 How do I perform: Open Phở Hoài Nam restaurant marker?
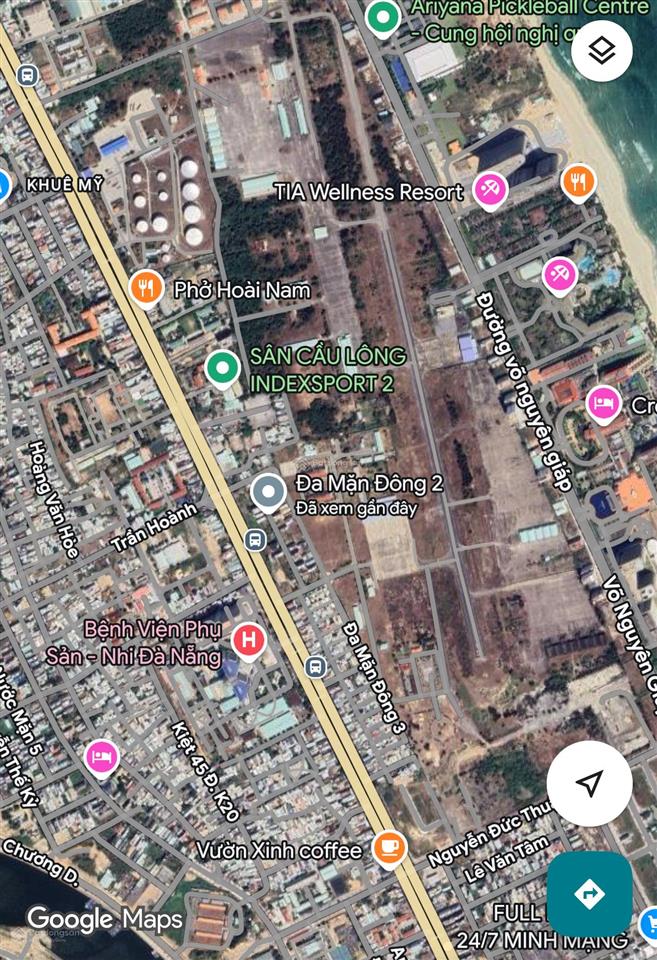tap(147, 289)
